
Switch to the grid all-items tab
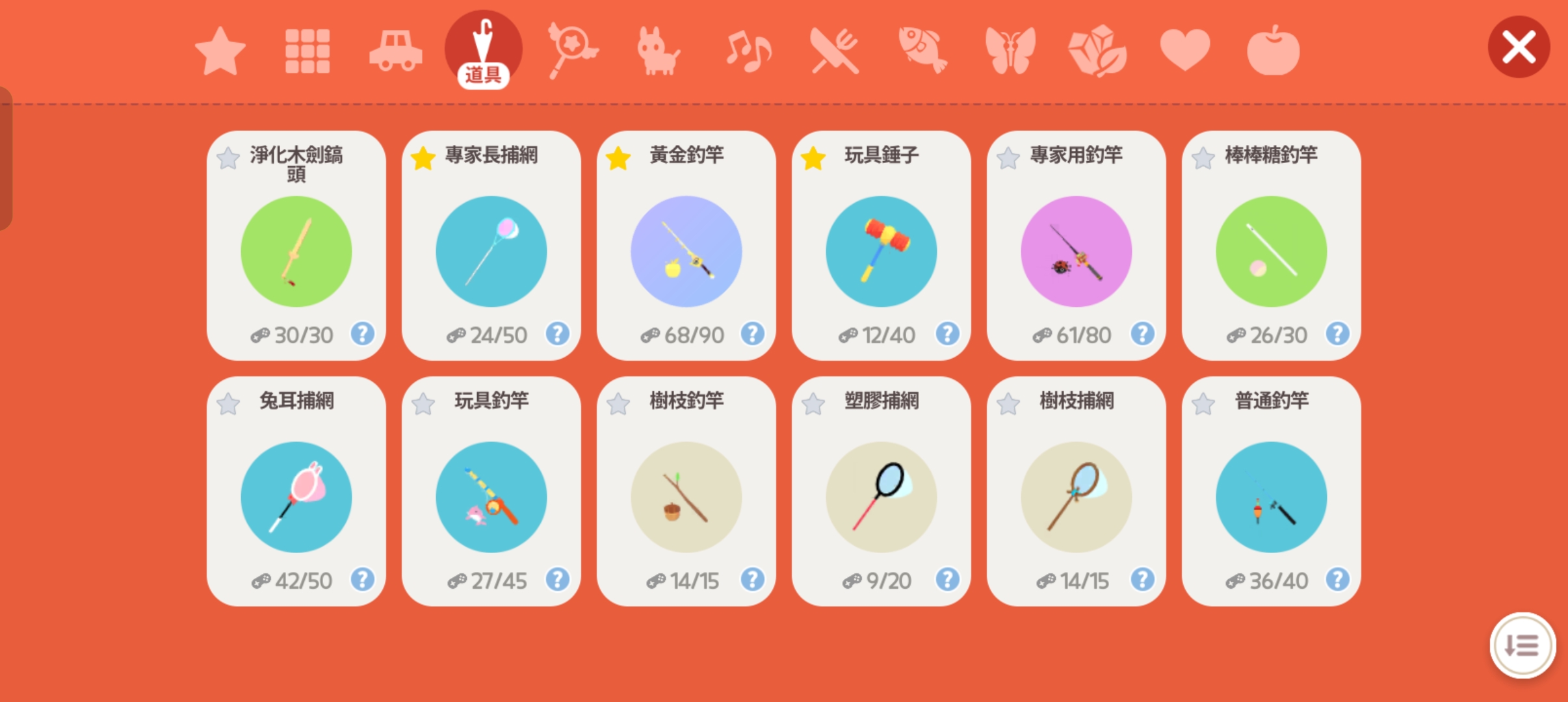point(307,51)
